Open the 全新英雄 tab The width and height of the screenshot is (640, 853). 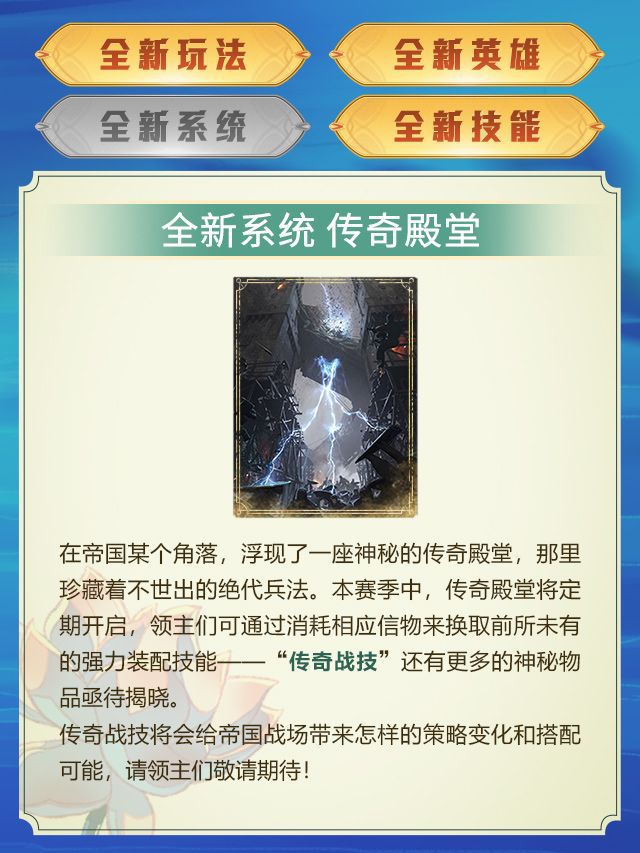coord(467,55)
